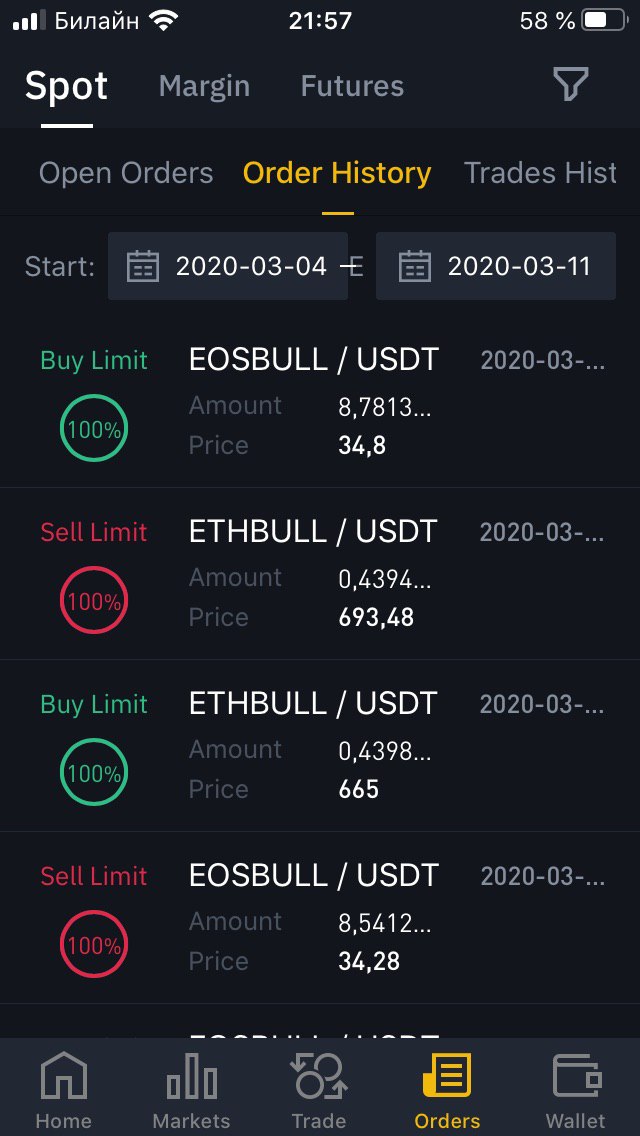Switch to the Futures tab
Screen dimensions: 640x1136
[x=352, y=86]
